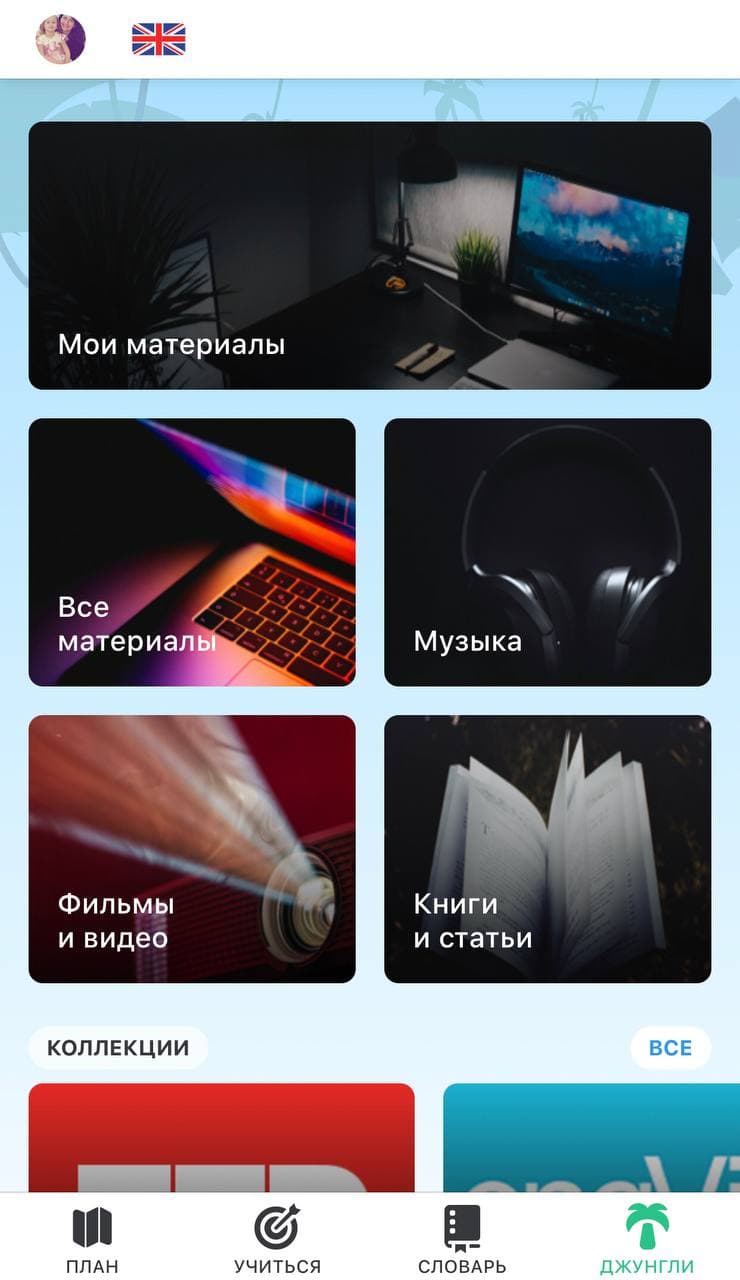Screen dimensions: 740x1280
Task: Open the Фильмы и видео card
Action: (x=192, y=849)
